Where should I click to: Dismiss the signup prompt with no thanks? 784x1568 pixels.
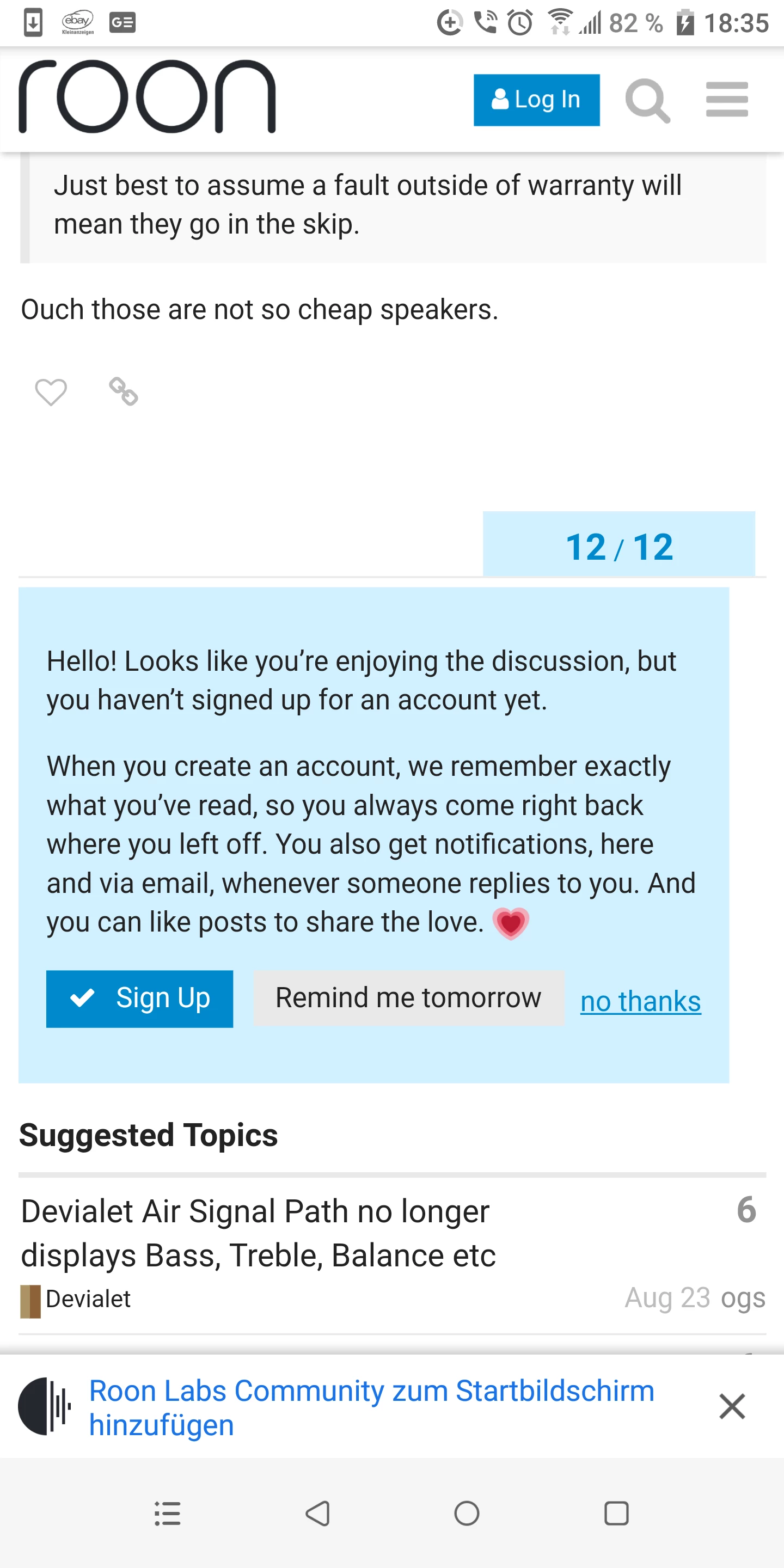pos(640,1001)
